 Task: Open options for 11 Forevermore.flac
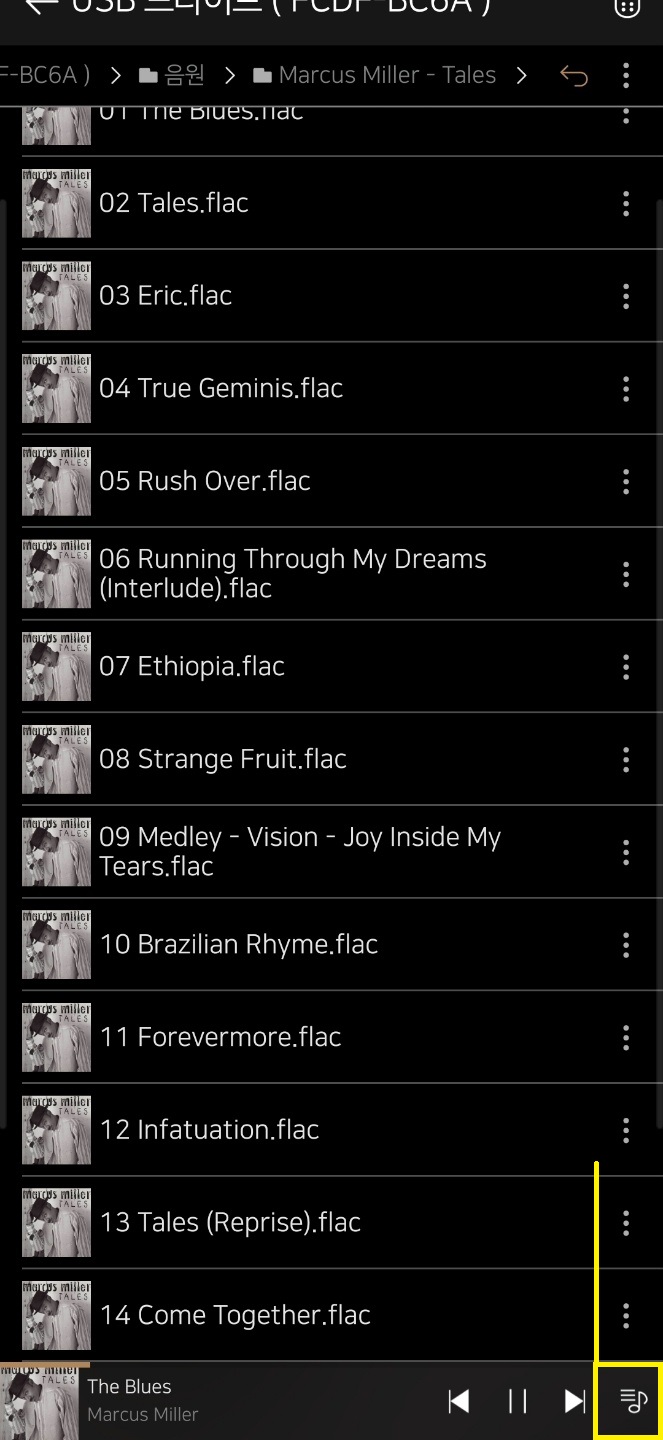(626, 1037)
